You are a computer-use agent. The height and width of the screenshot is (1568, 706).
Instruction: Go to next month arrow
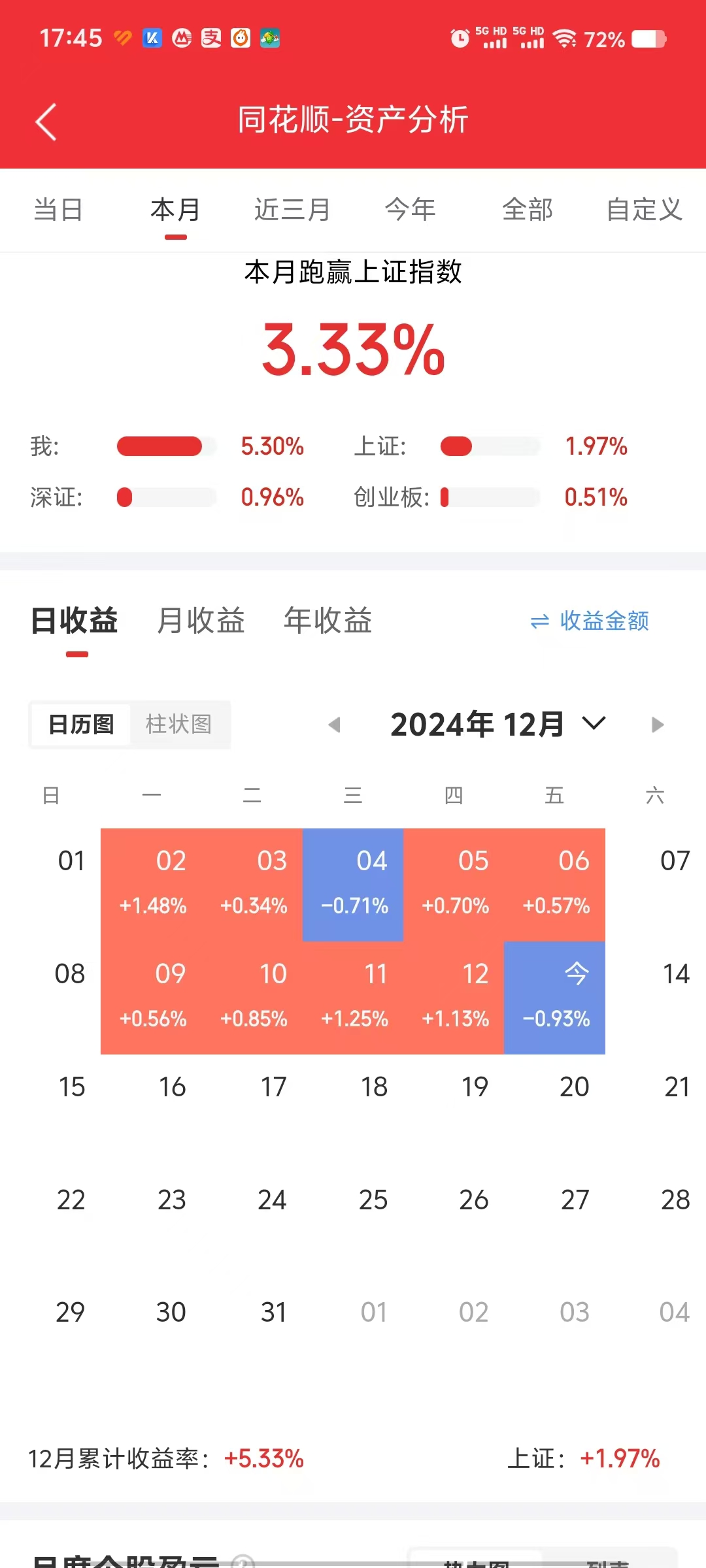click(658, 725)
